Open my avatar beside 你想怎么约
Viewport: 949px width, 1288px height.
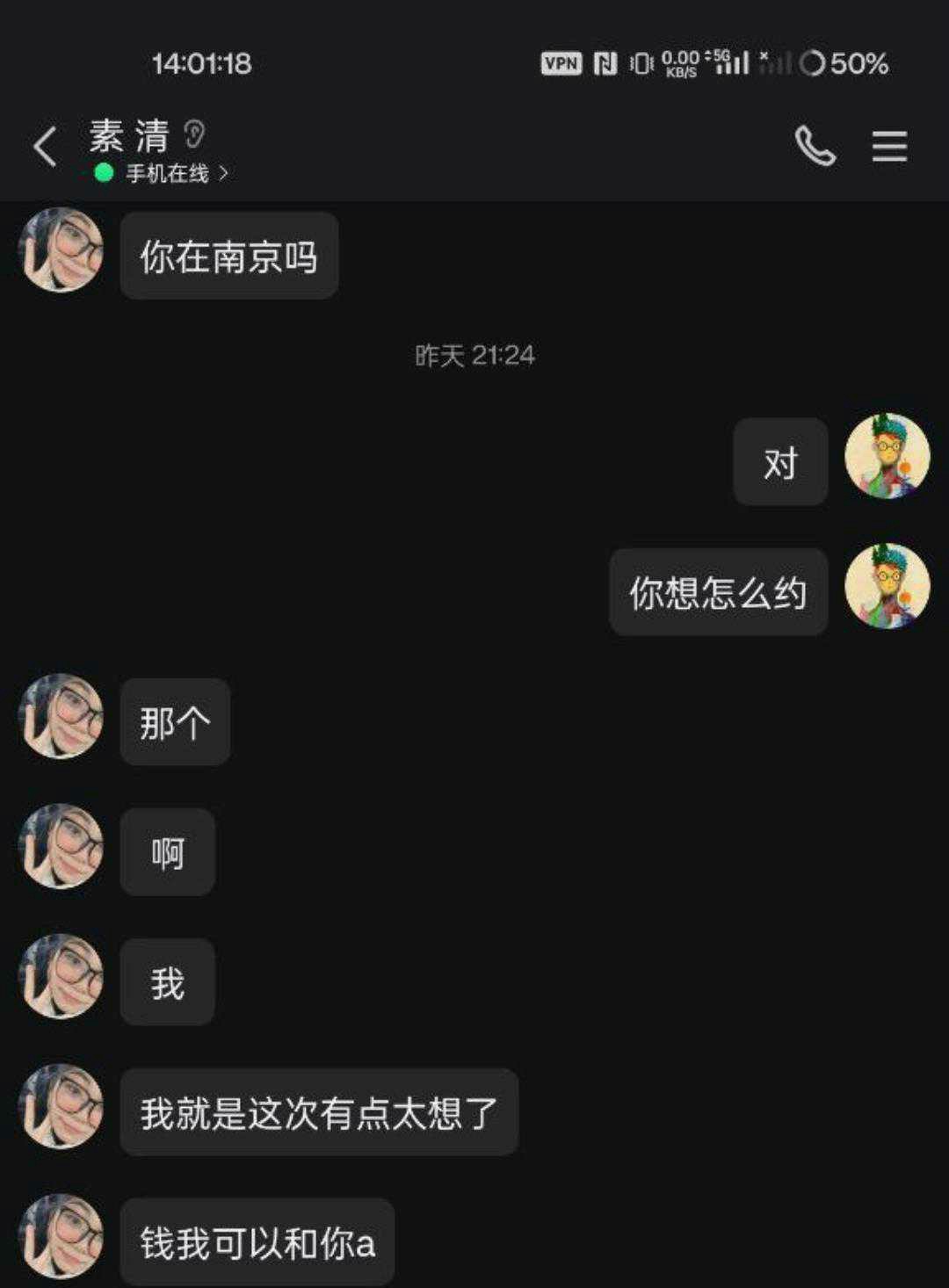click(x=887, y=586)
